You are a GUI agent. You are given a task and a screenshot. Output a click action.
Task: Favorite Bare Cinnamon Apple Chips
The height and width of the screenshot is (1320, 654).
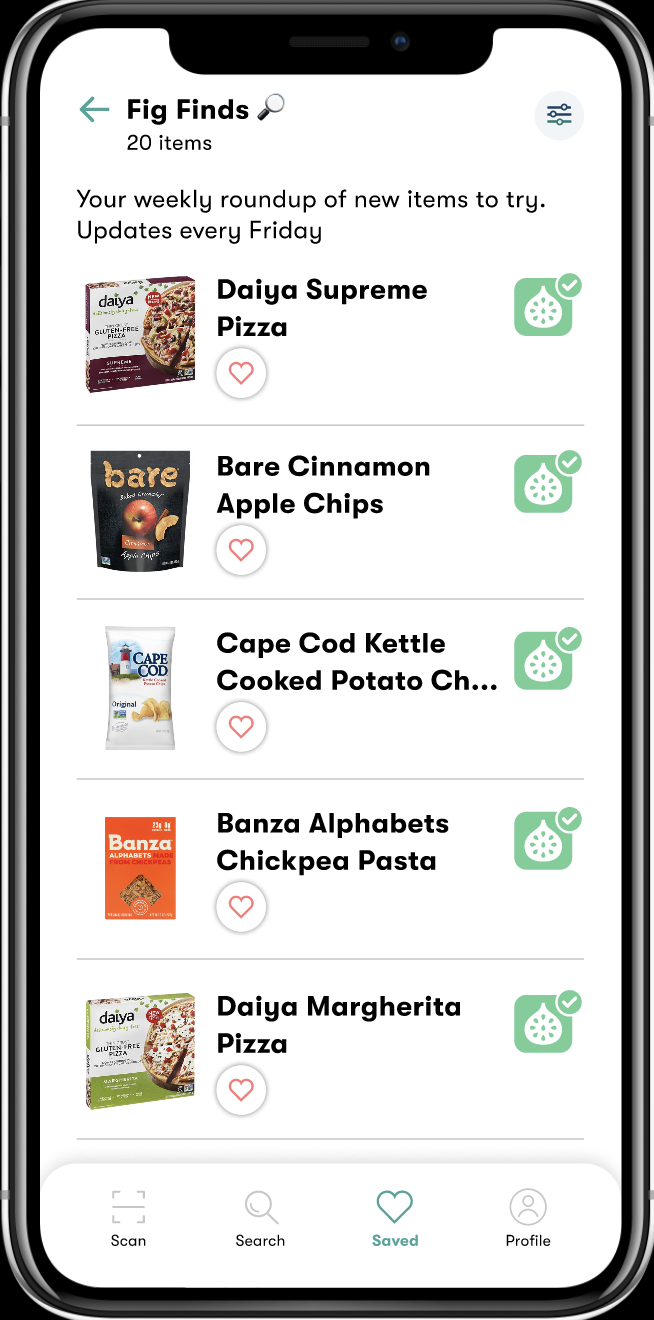[241, 550]
